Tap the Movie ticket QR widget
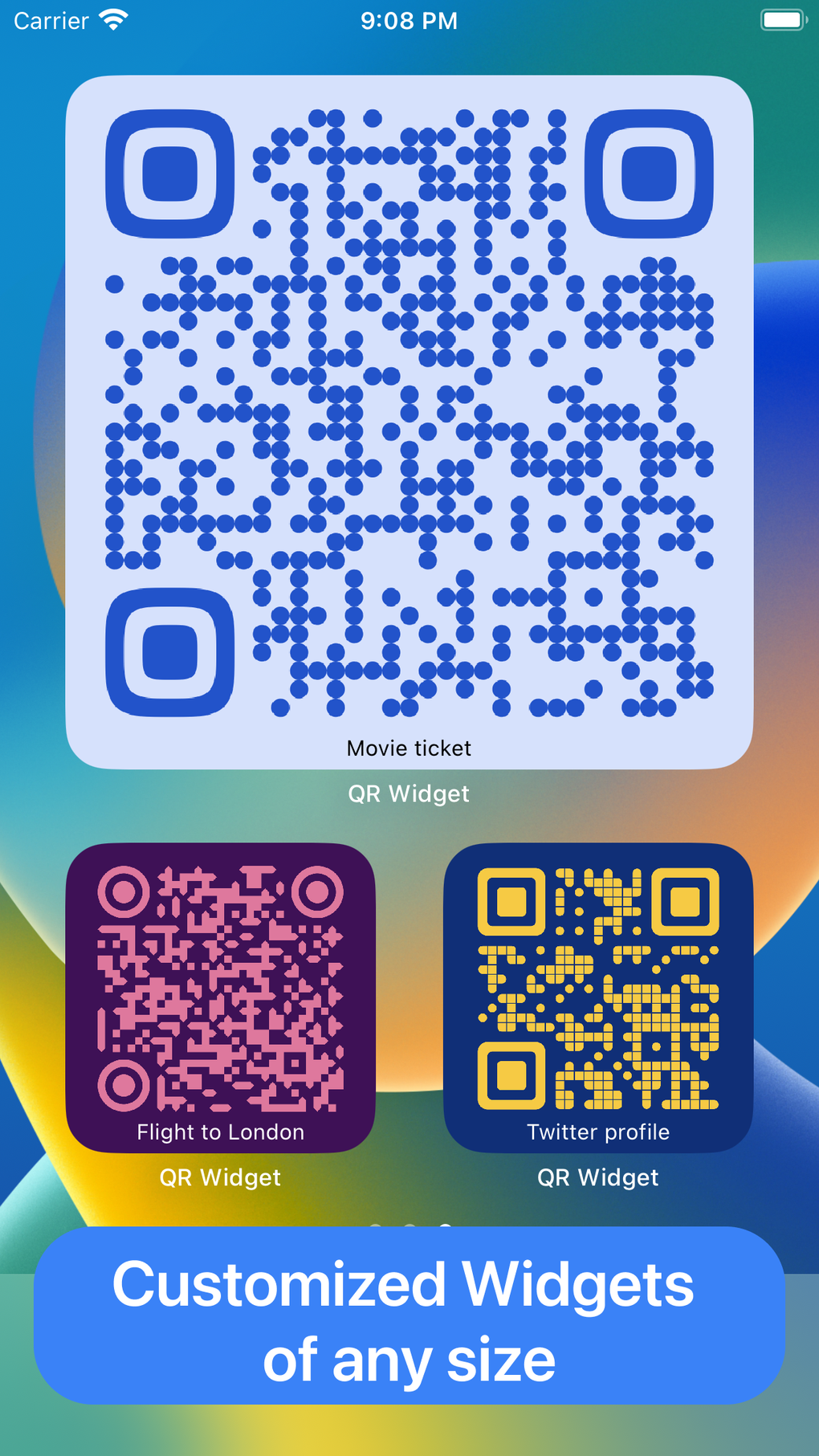This screenshot has width=819, height=1456. coord(409,418)
